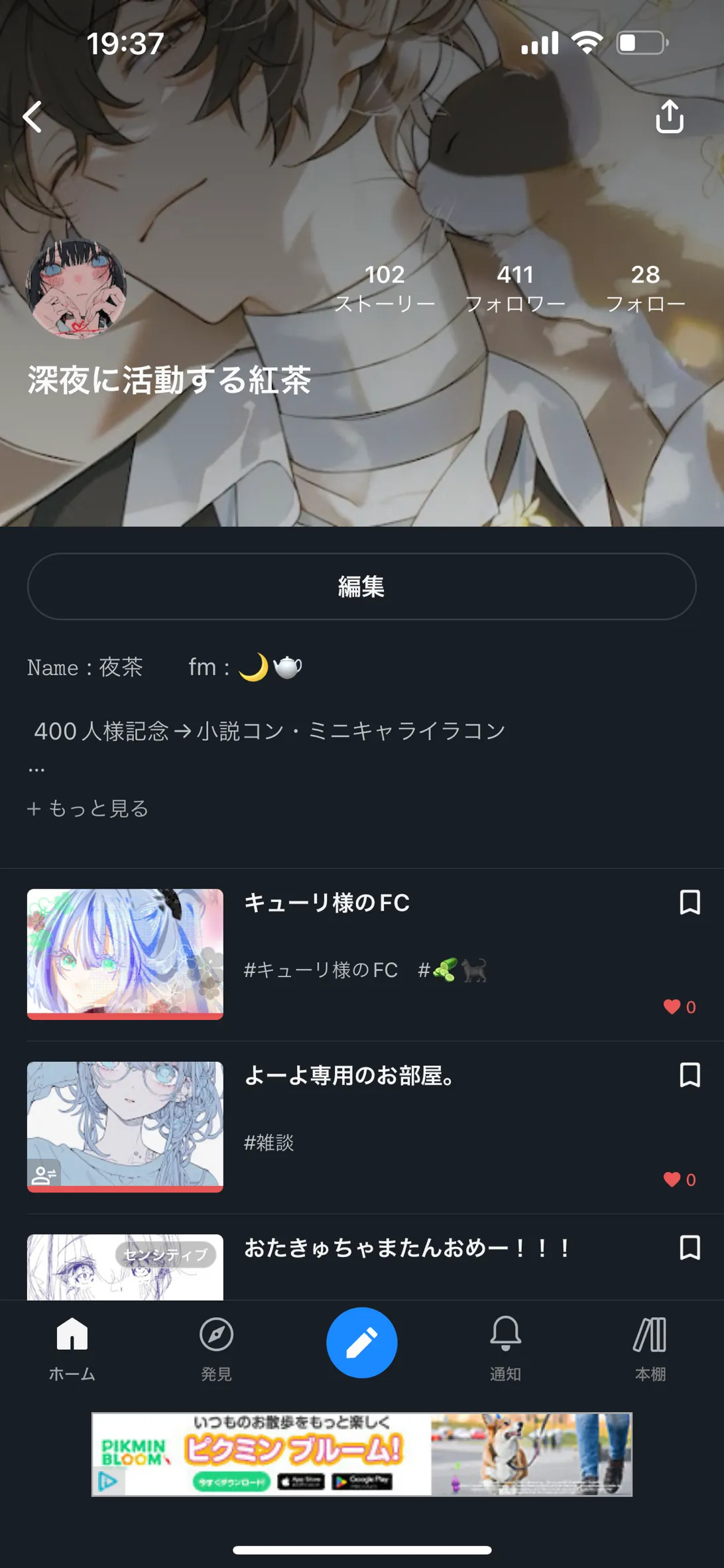View the 411 フォロワー list
Screen dimensions: 724x1568
[x=515, y=289]
